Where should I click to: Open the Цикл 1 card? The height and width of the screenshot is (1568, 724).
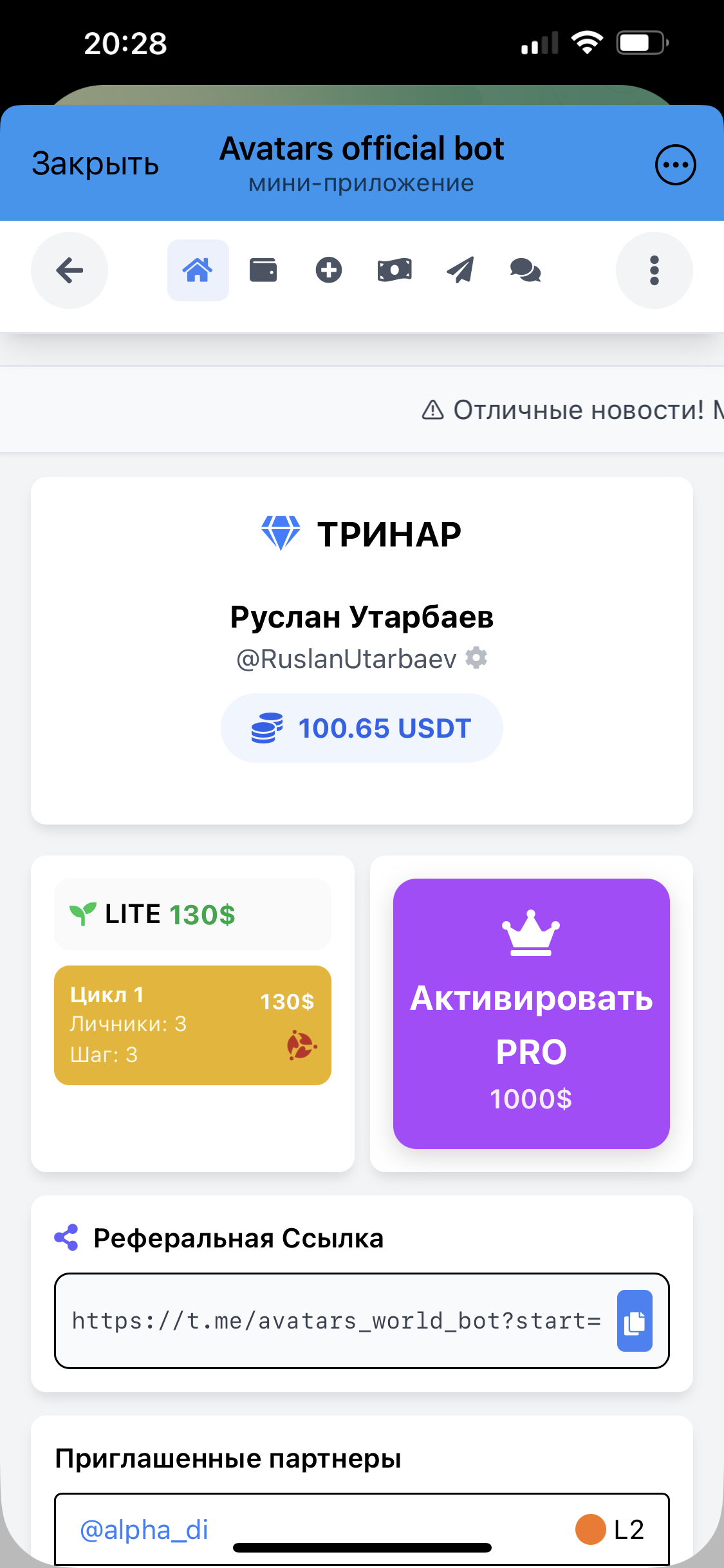(192, 1025)
